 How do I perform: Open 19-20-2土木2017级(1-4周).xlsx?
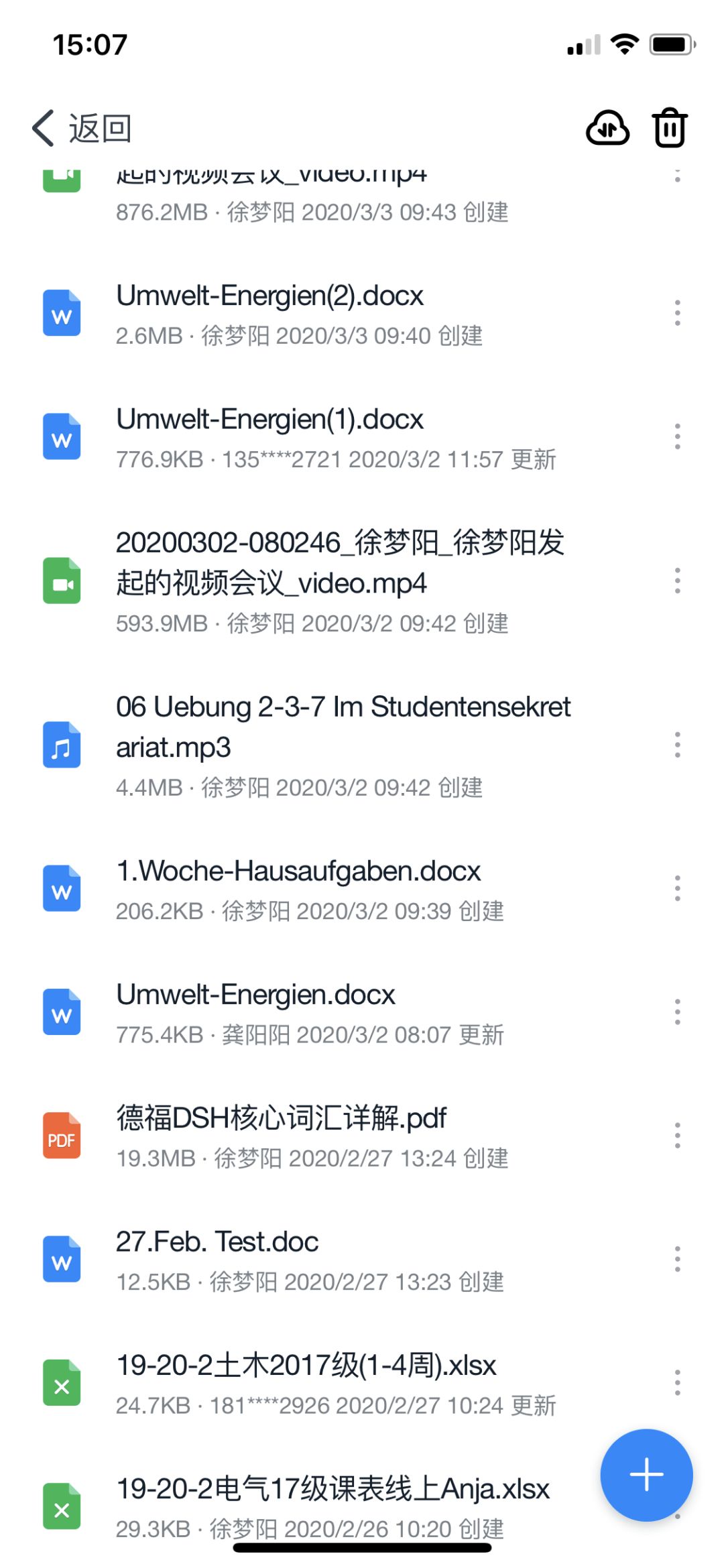306,1366
